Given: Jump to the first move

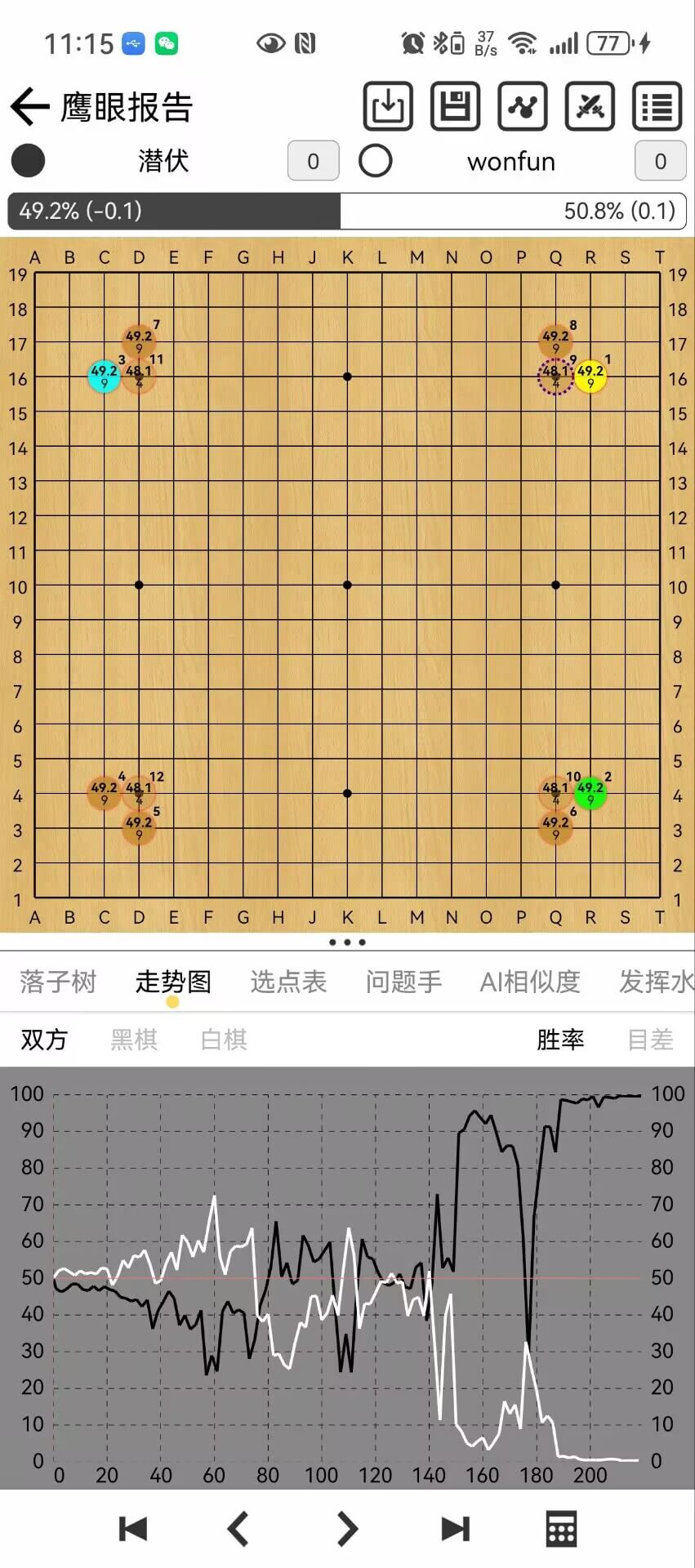Looking at the screenshot, I should pyautogui.click(x=132, y=1529).
